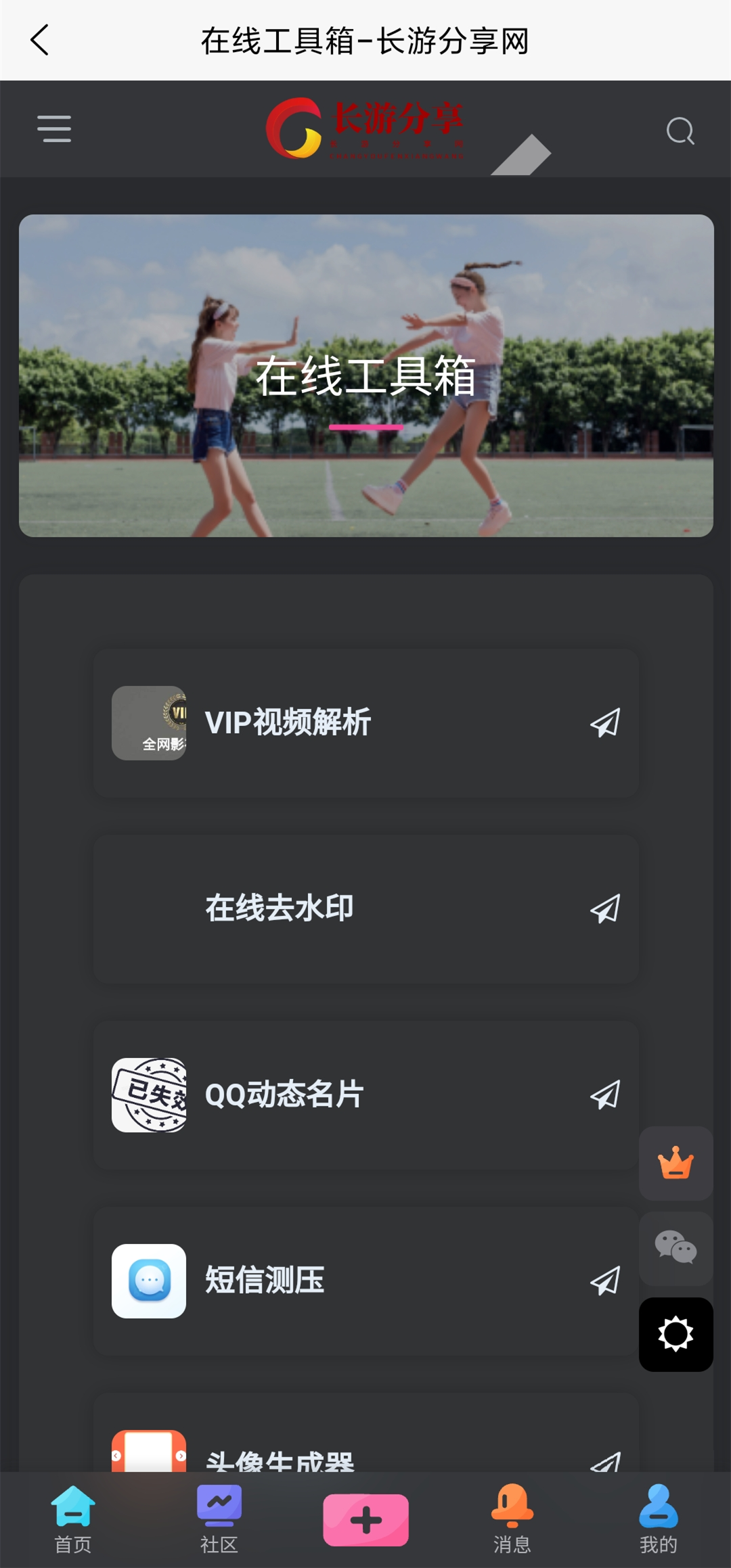Viewport: 731px width, 1568px height.
Task: Open QQ动态名片 tool
Action: (x=365, y=1094)
